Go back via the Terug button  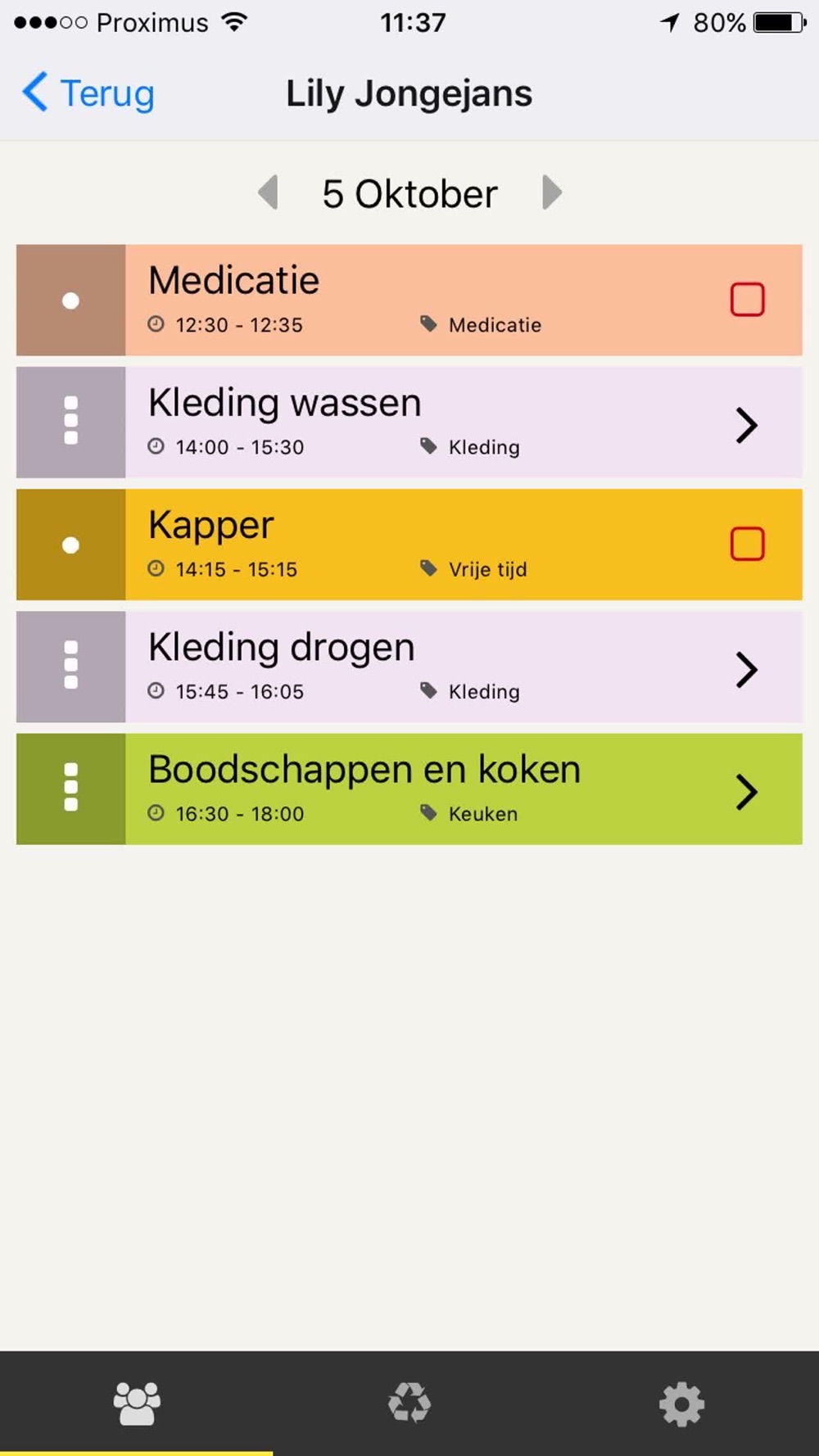tap(88, 93)
